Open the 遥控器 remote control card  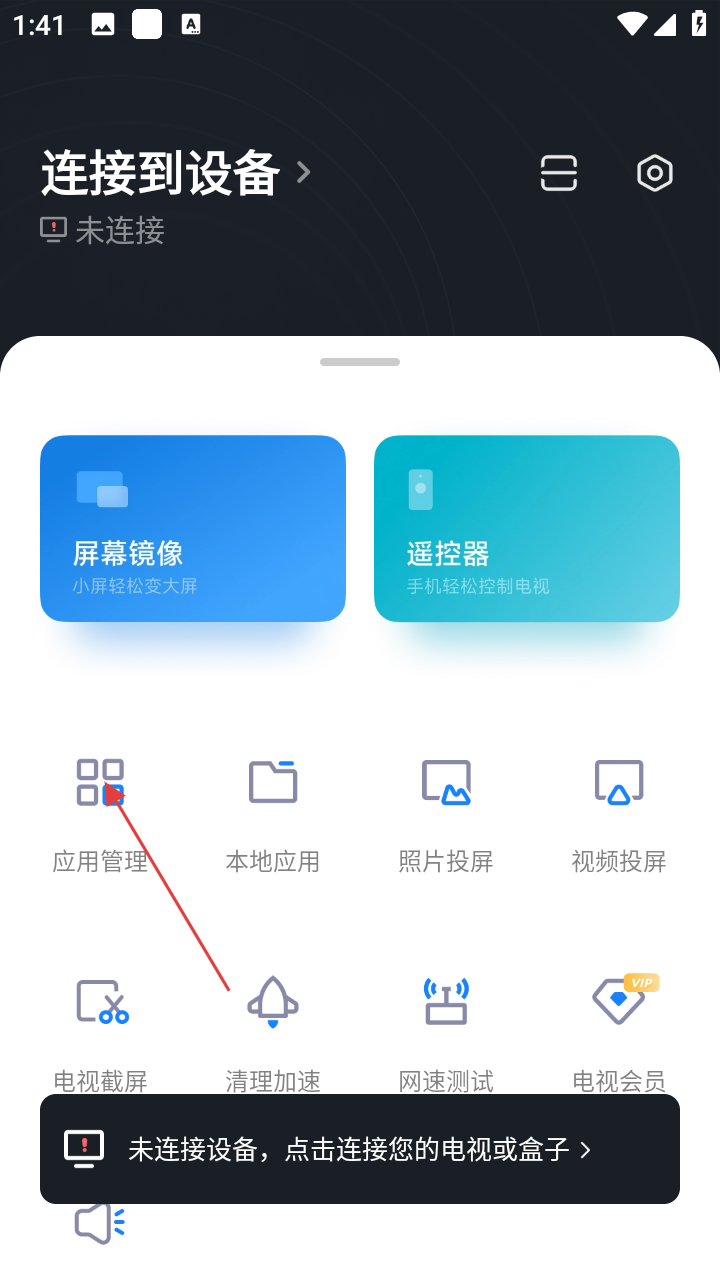[x=527, y=528]
